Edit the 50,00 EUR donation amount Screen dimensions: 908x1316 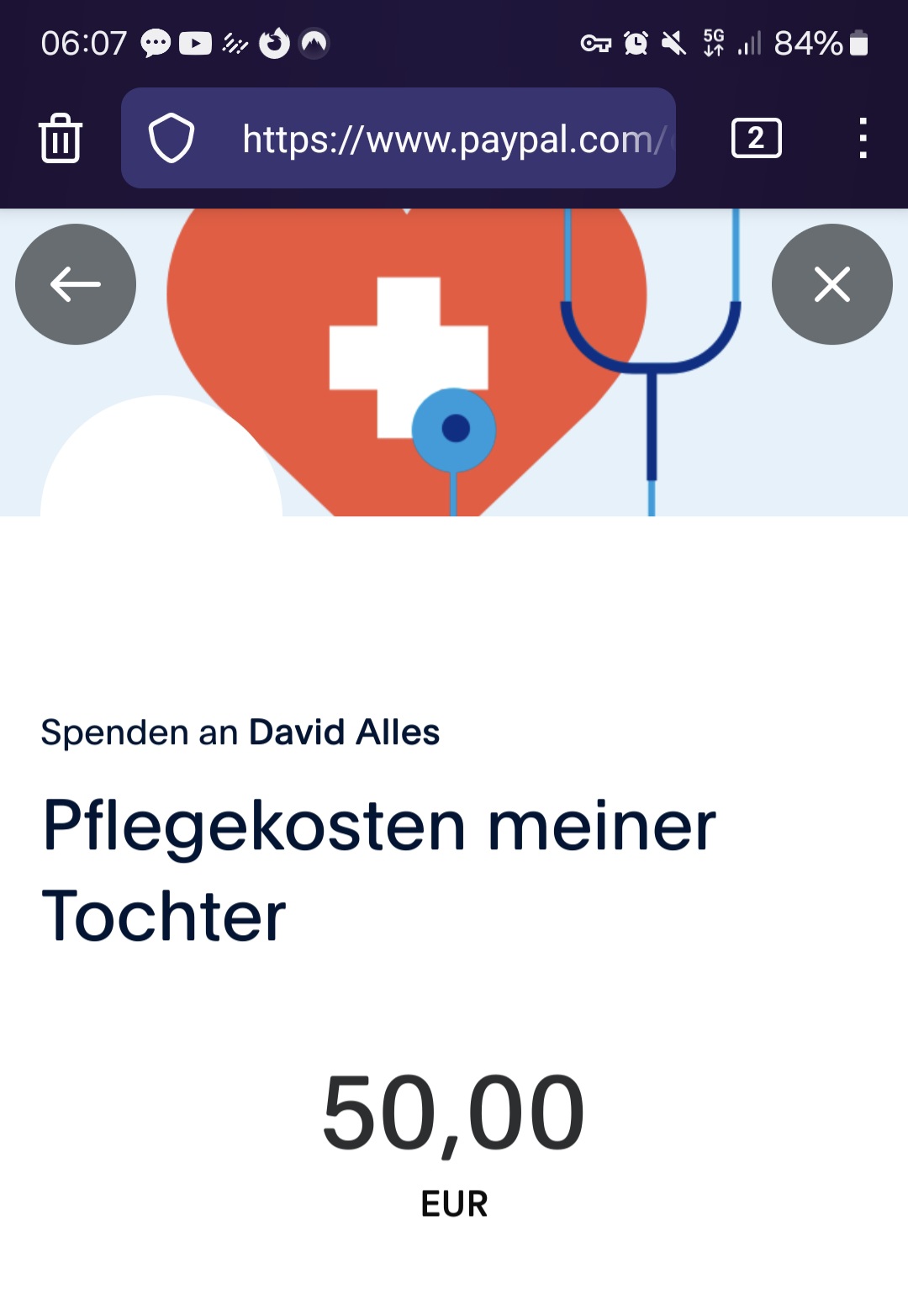point(453,1113)
